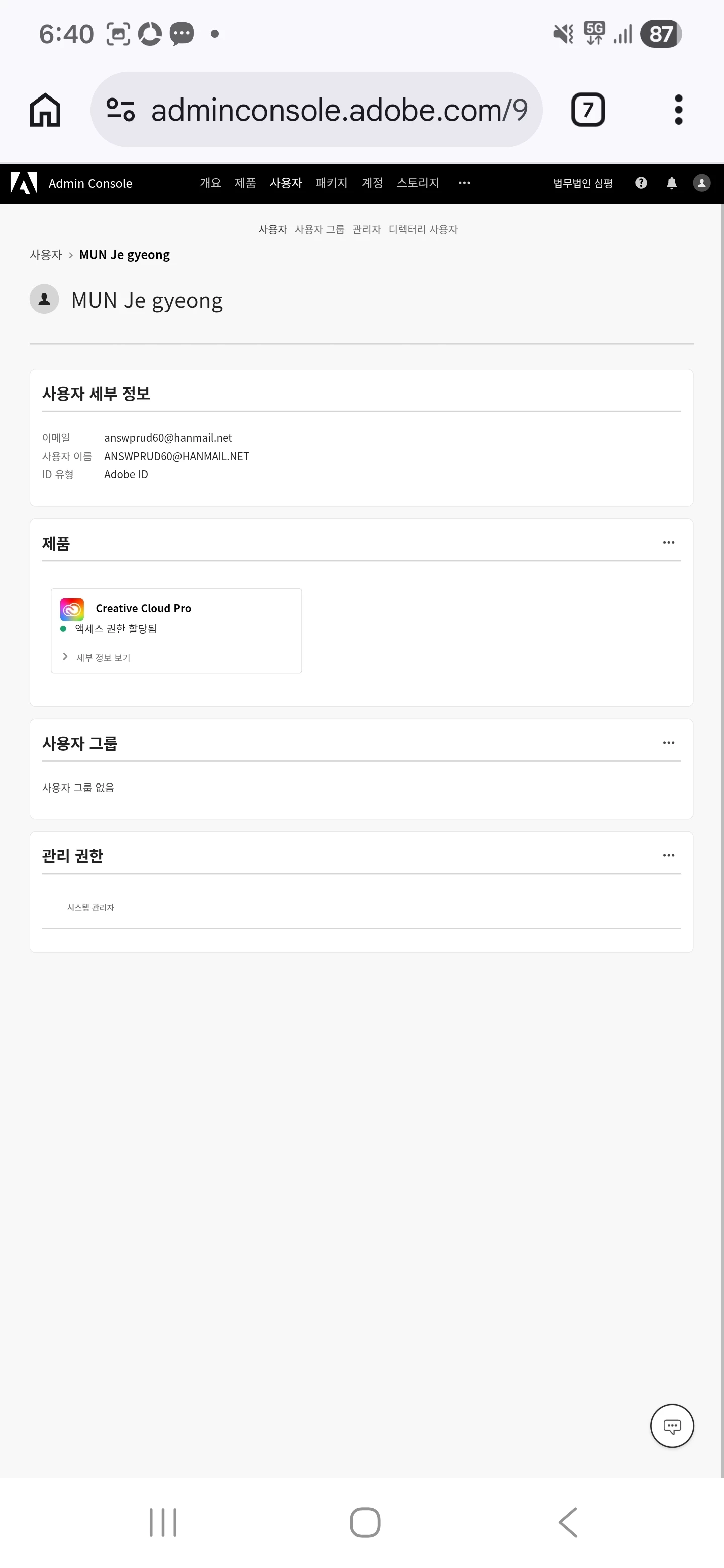Image resolution: width=724 pixels, height=1568 pixels.
Task: Open the 스토리지 tab
Action: pos(418,183)
